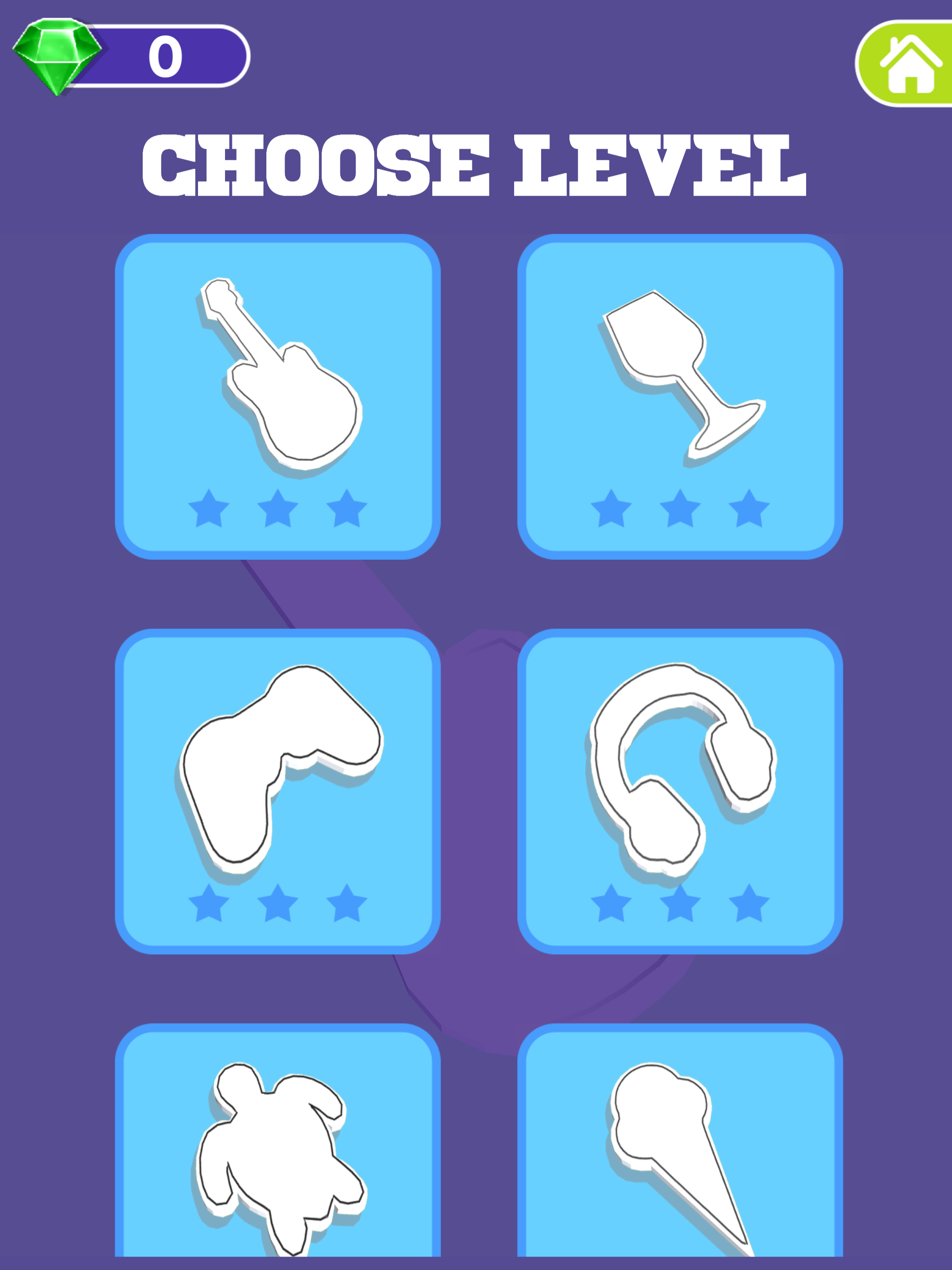This screenshot has width=952, height=1270.
Task: Return to the home screen
Action: (x=910, y=63)
